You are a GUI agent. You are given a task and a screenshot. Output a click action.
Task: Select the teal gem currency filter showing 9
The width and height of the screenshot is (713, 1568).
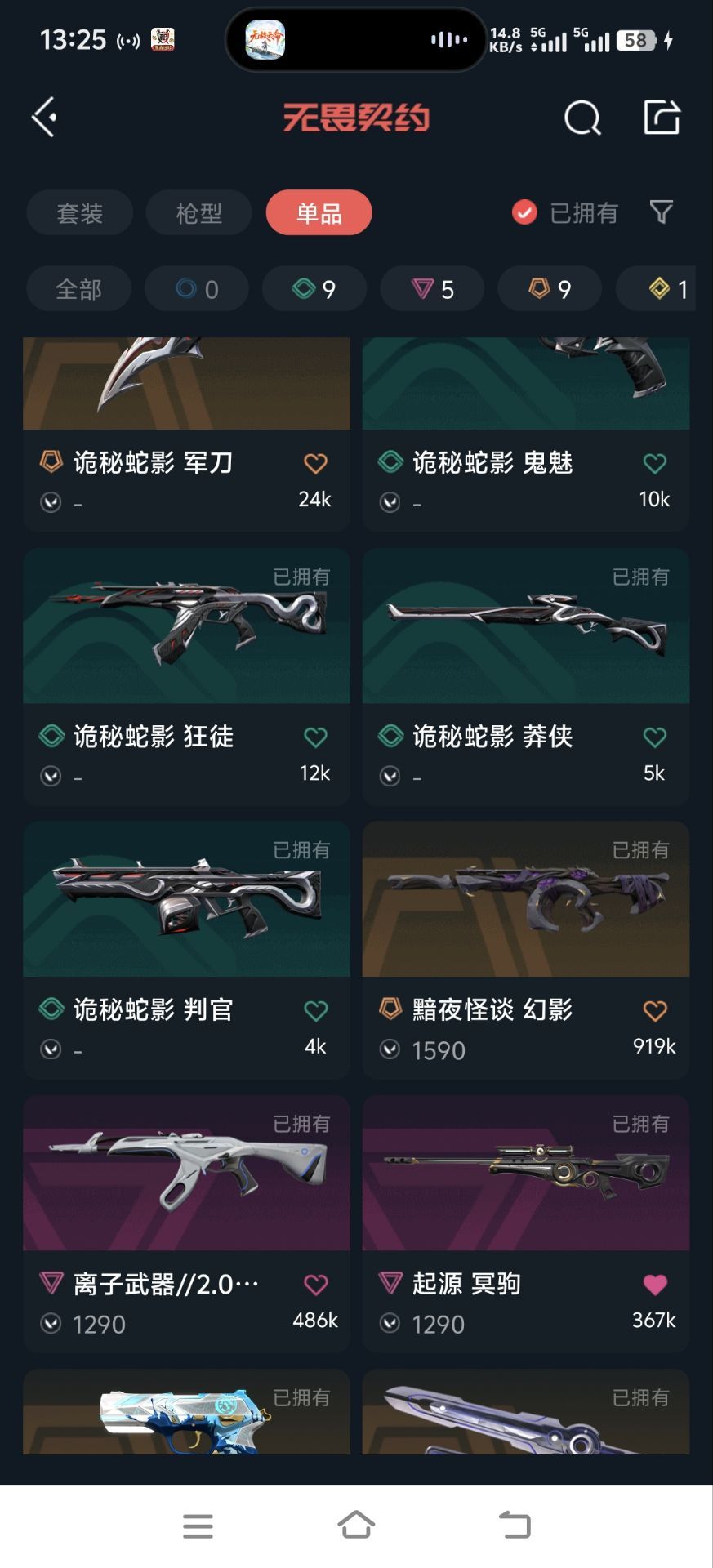click(314, 288)
